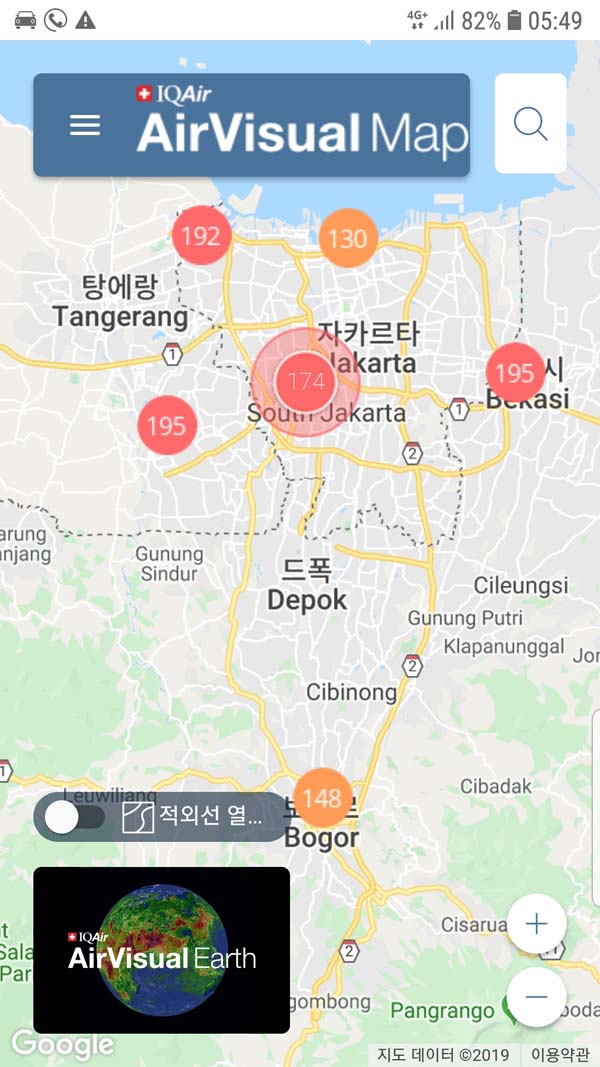
Task: Tap the 195 marker near Bekasi
Action: [515, 373]
